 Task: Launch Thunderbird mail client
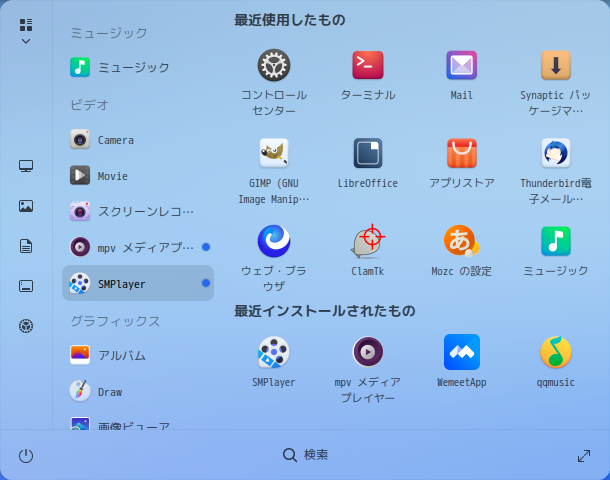point(555,154)
